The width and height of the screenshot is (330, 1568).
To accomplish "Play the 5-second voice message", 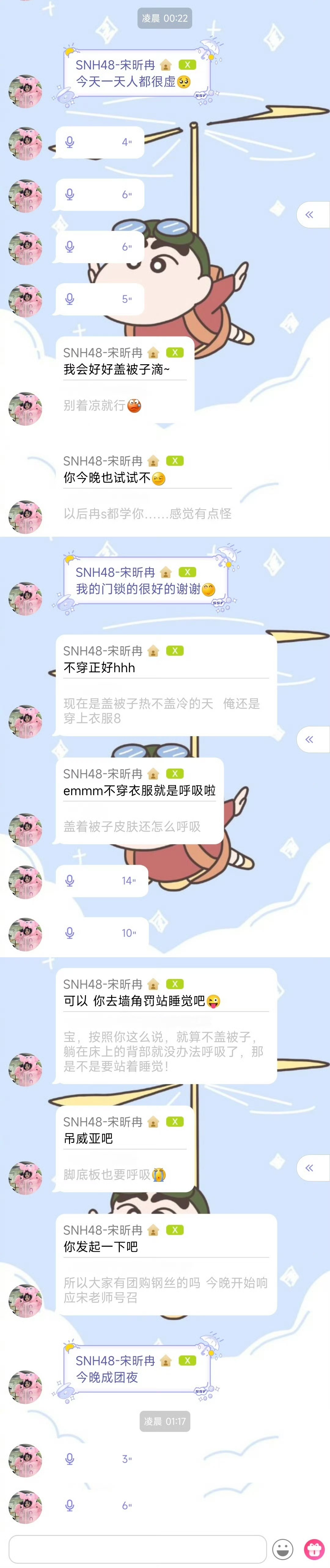I will 100,299.
